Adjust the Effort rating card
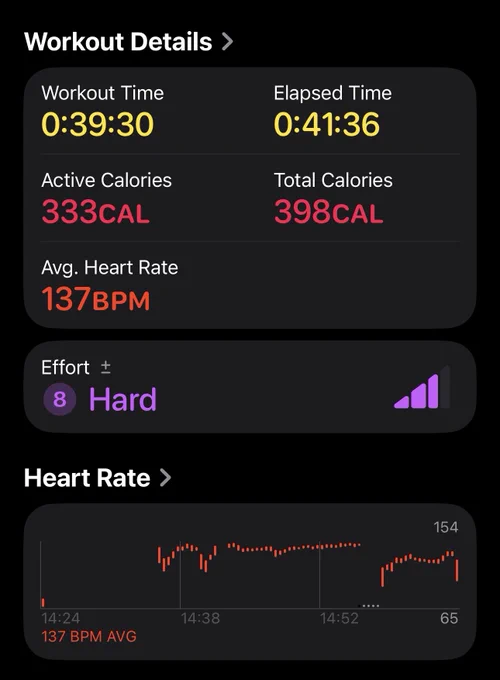500x680 pixels. pos(250,386)
